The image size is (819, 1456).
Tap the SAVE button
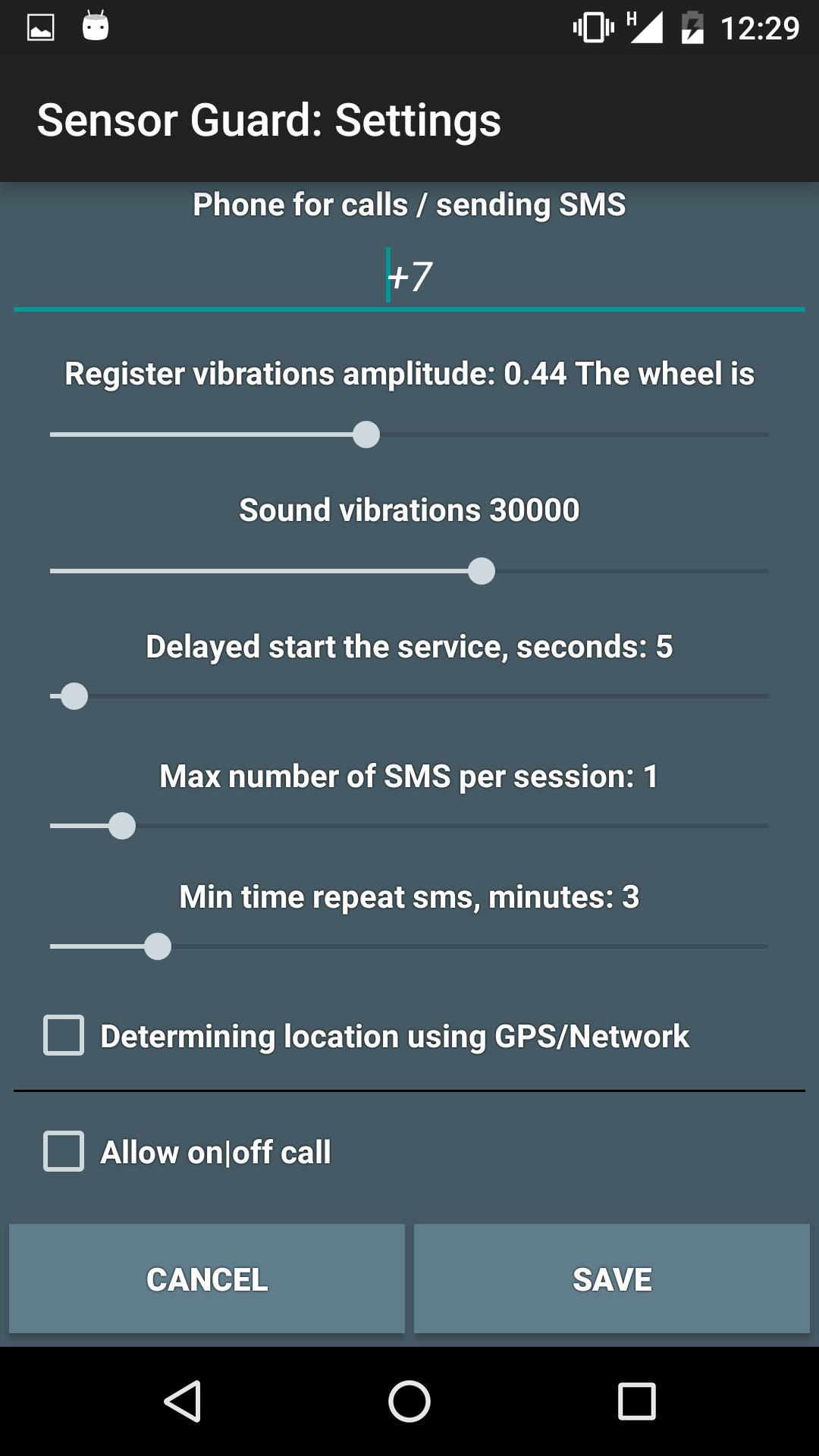pos(613,1279)
